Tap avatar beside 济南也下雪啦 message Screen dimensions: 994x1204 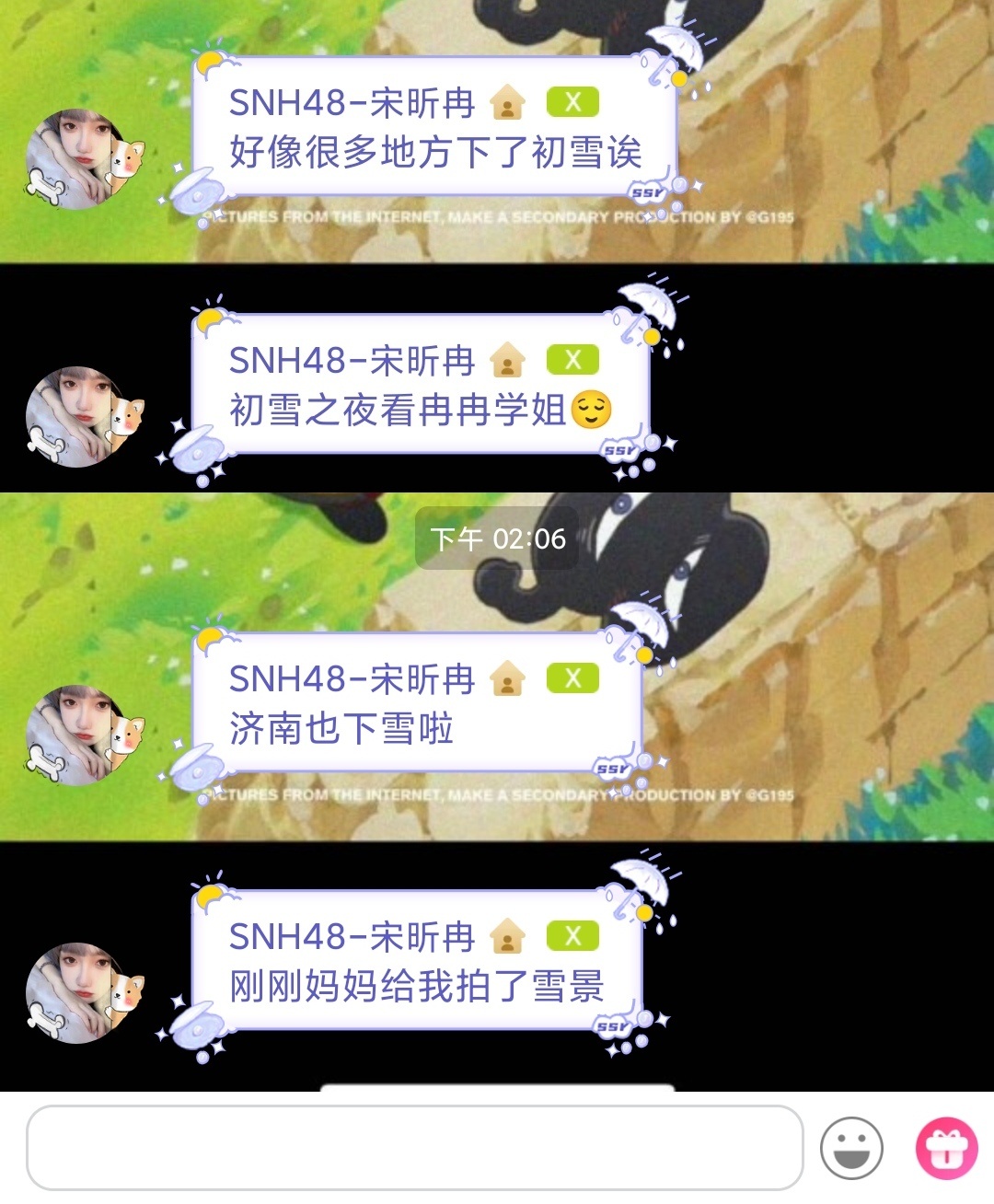(x=81, y=735)
